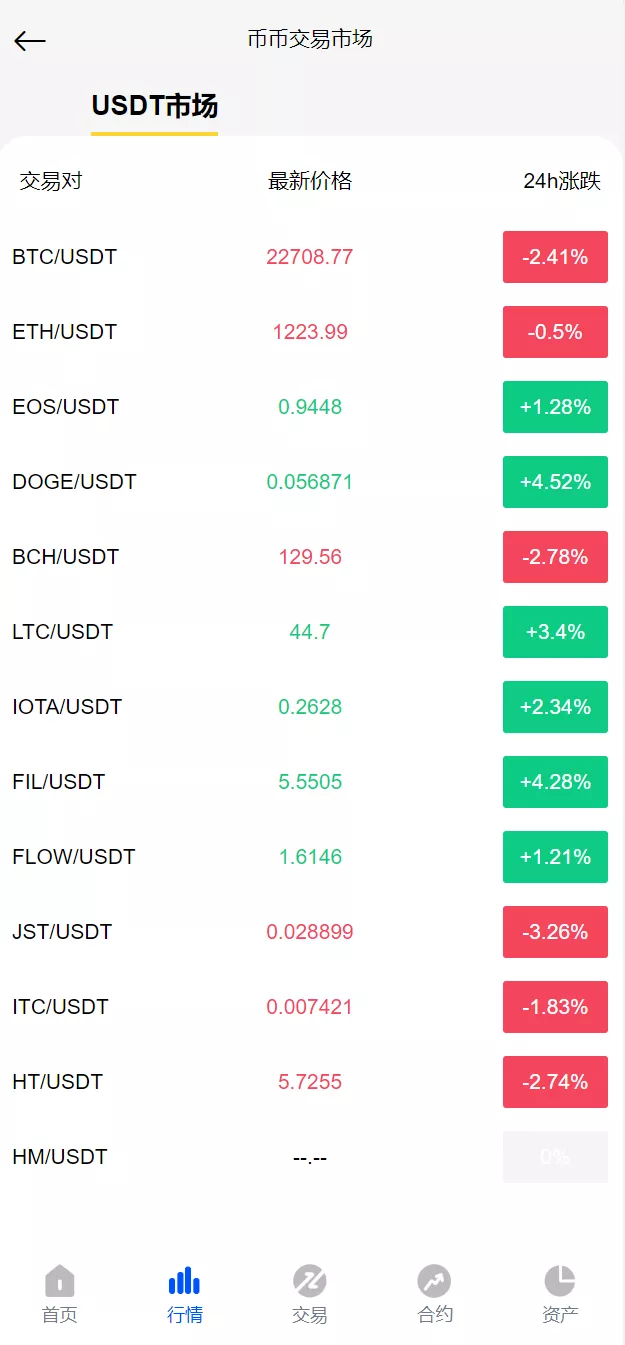
Task: Select the BCH/USDT trading pair
Action: 65,557
